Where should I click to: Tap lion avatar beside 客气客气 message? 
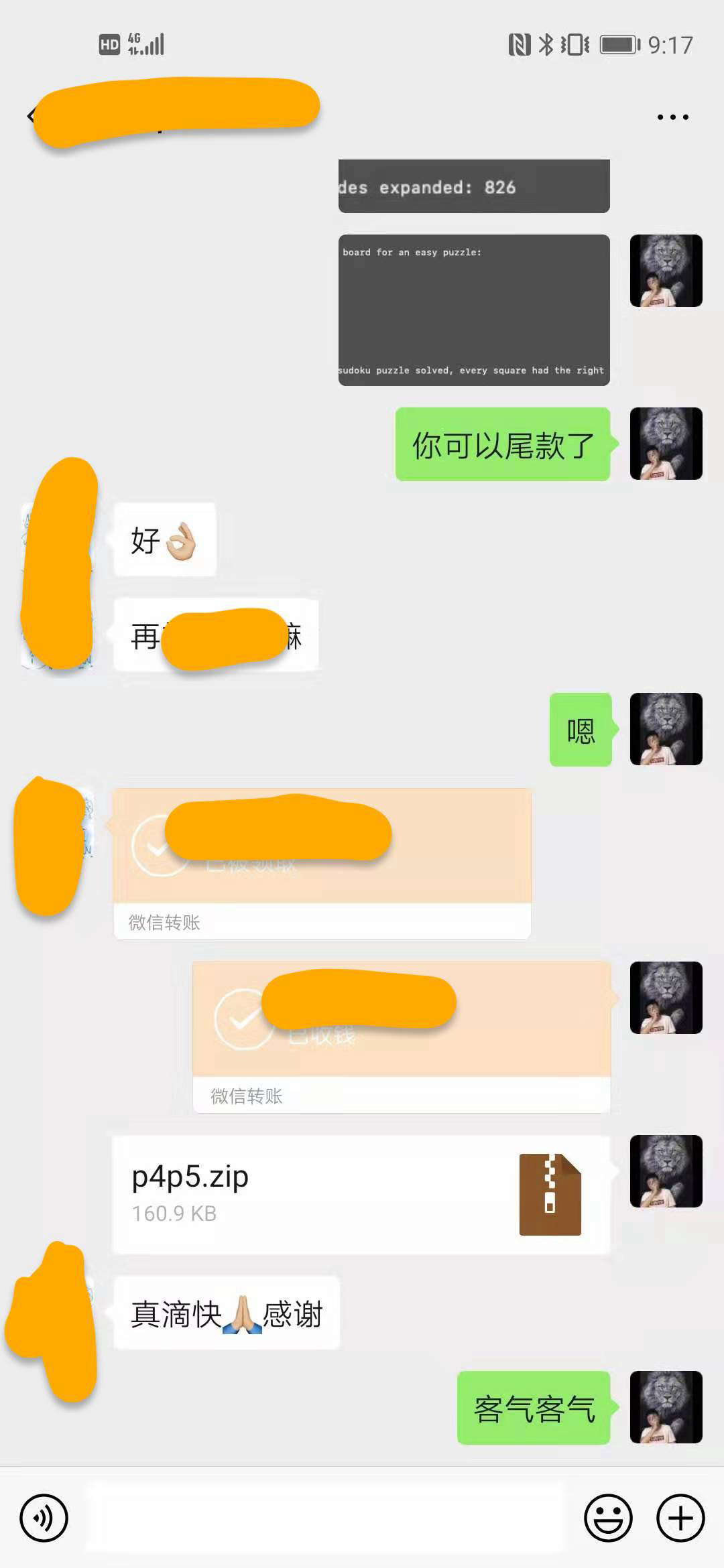click(666, 1407)
